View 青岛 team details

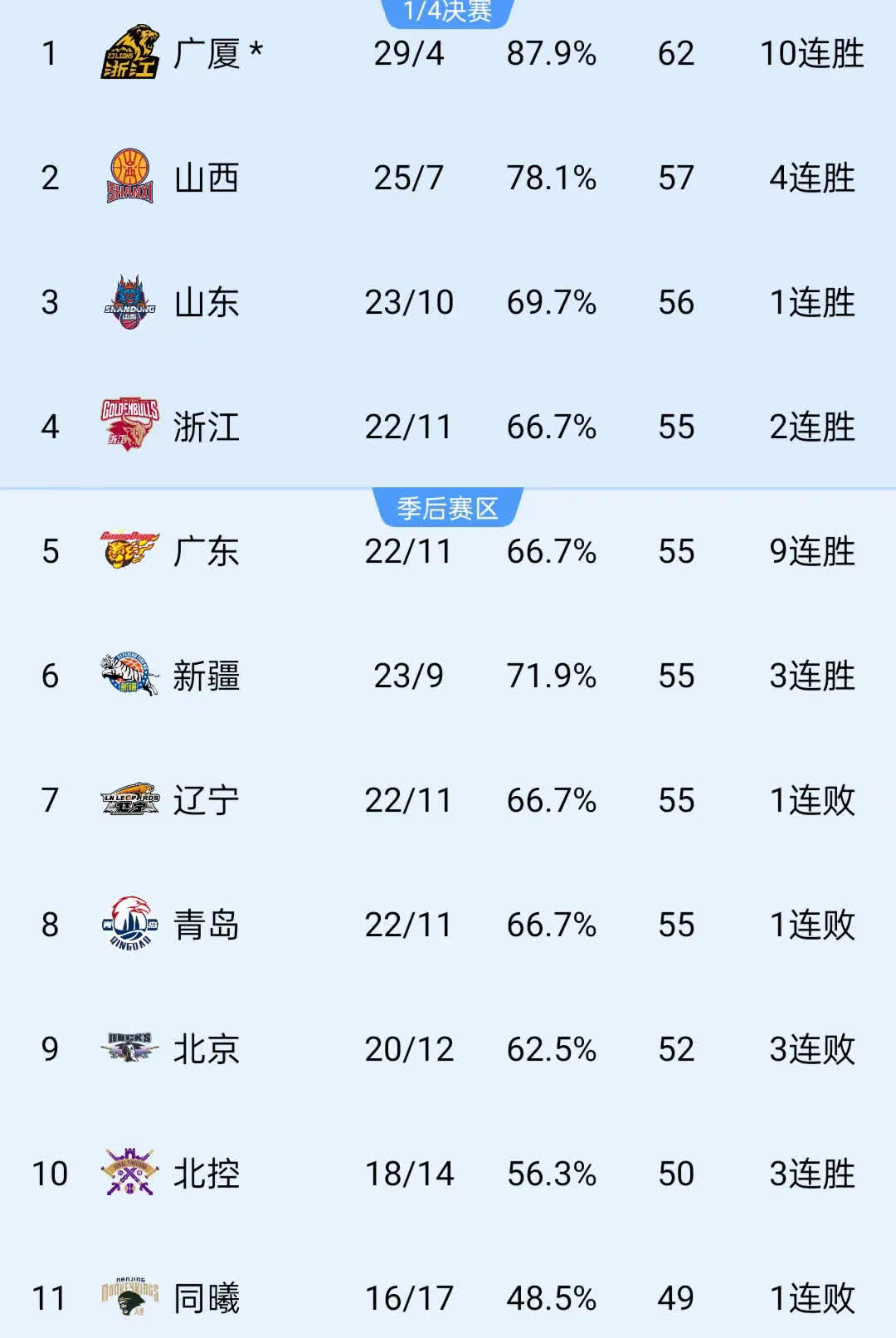(x=206, y=925)
